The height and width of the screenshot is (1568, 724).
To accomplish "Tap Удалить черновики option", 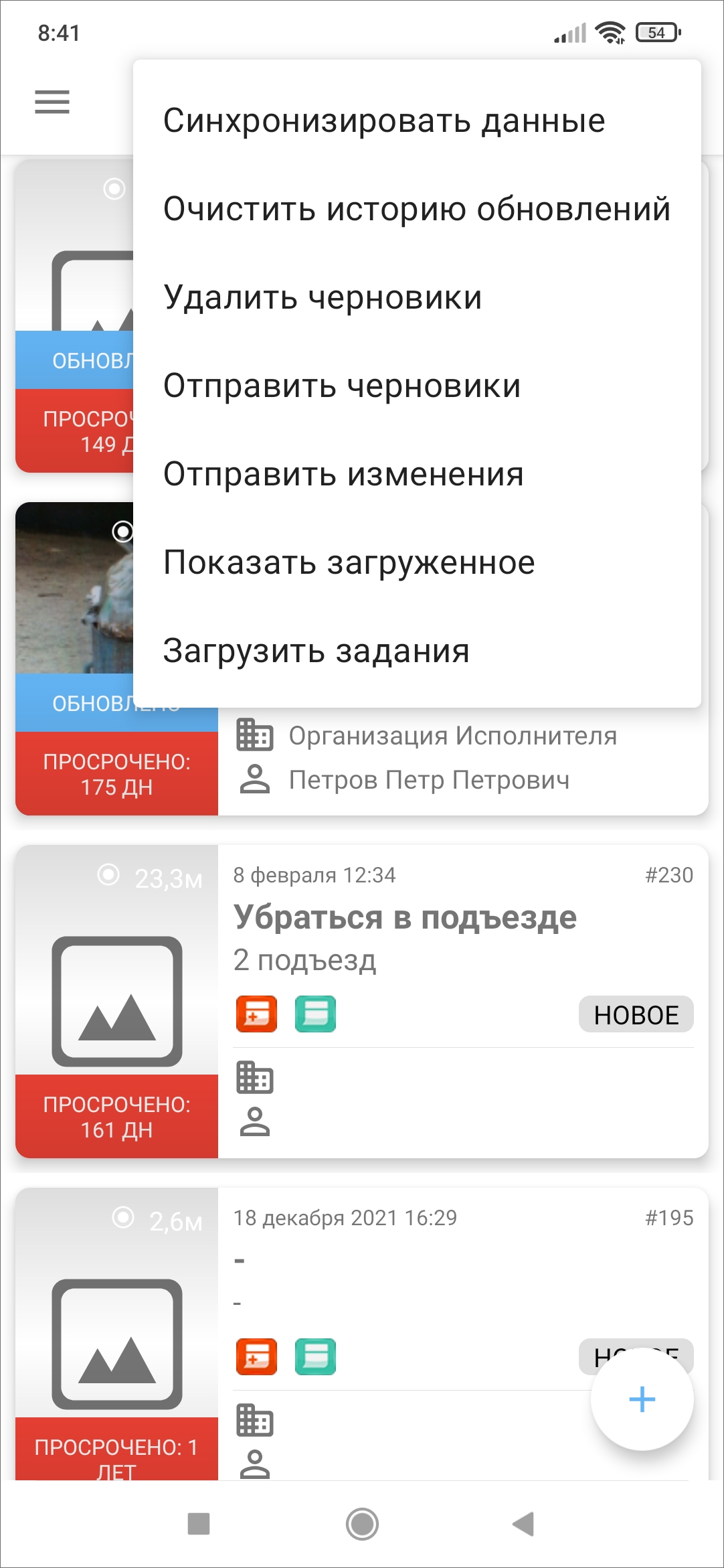I will (x=417, y=297).
